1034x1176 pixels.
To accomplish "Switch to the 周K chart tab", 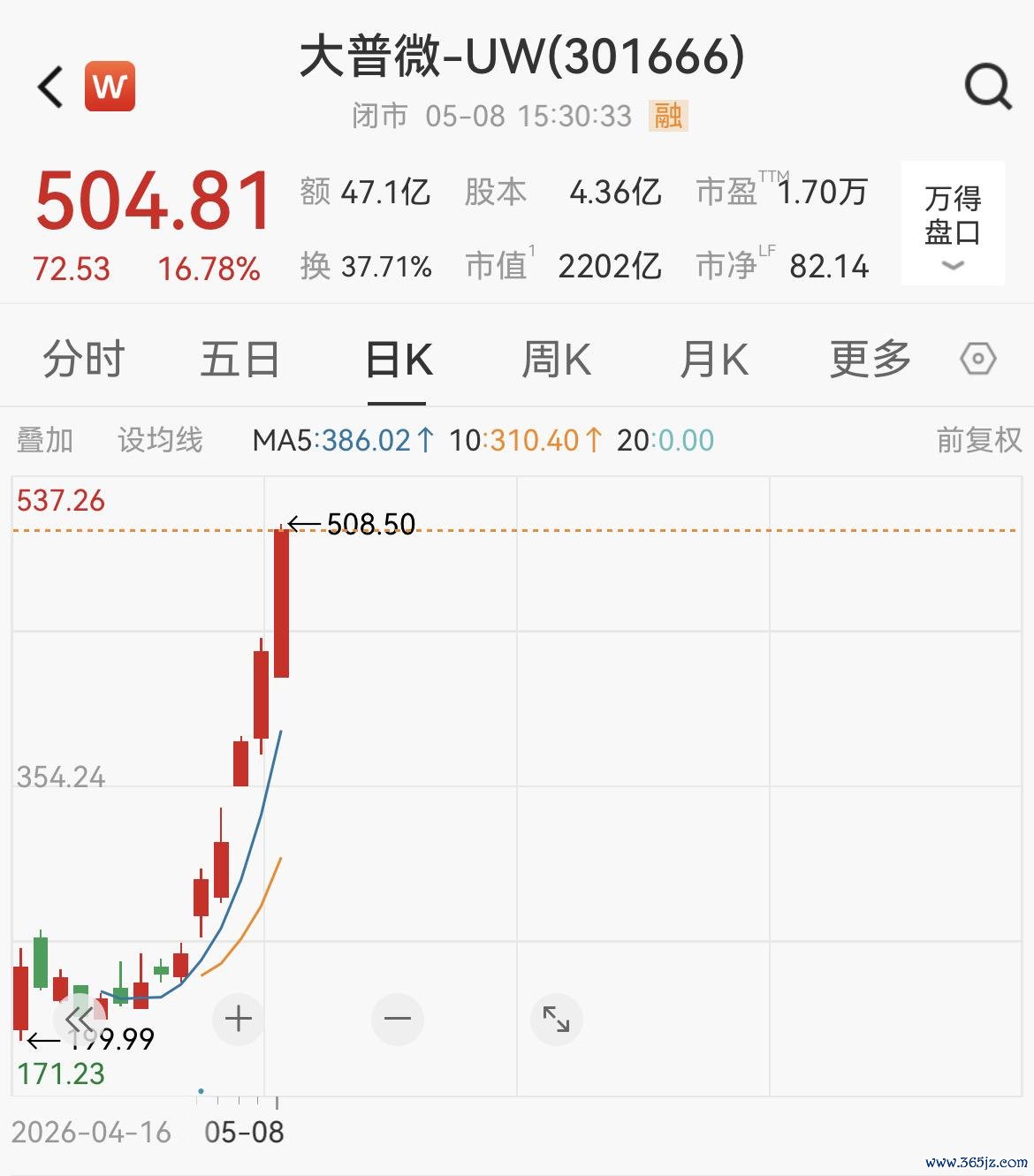I will pos(556,360).
